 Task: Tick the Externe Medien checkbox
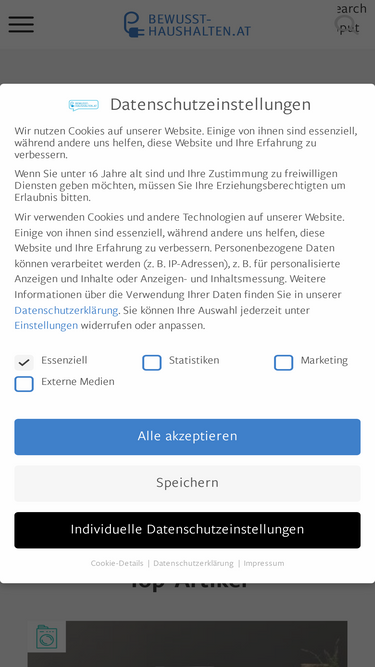[24, 384]
